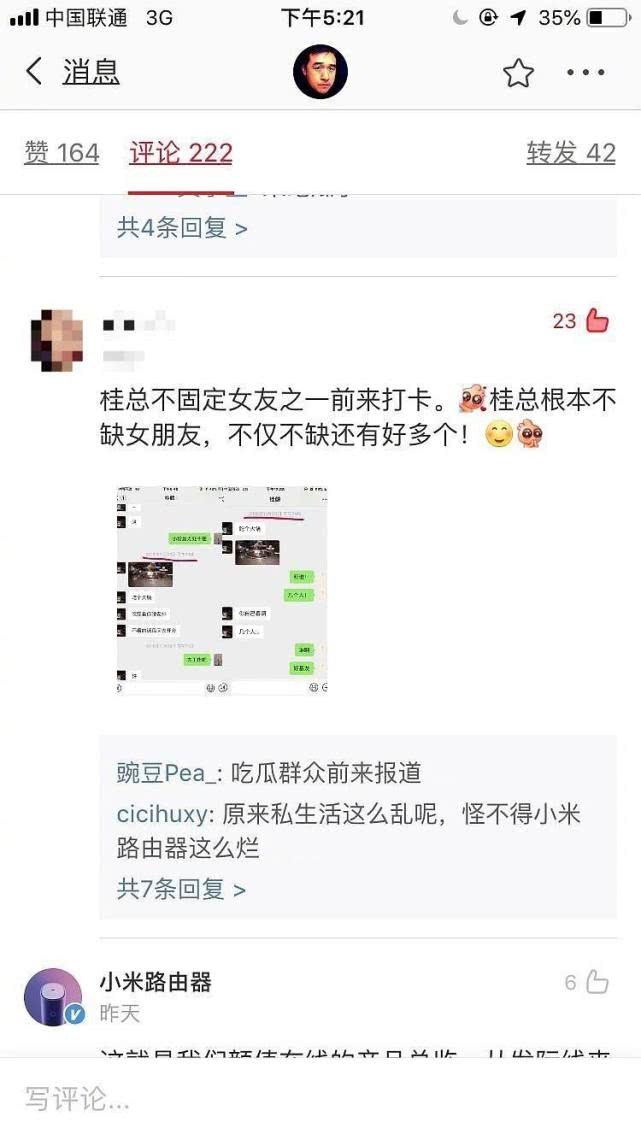Switch to the 赞 164 tab

pyautogui.click(x=62, y=153)
